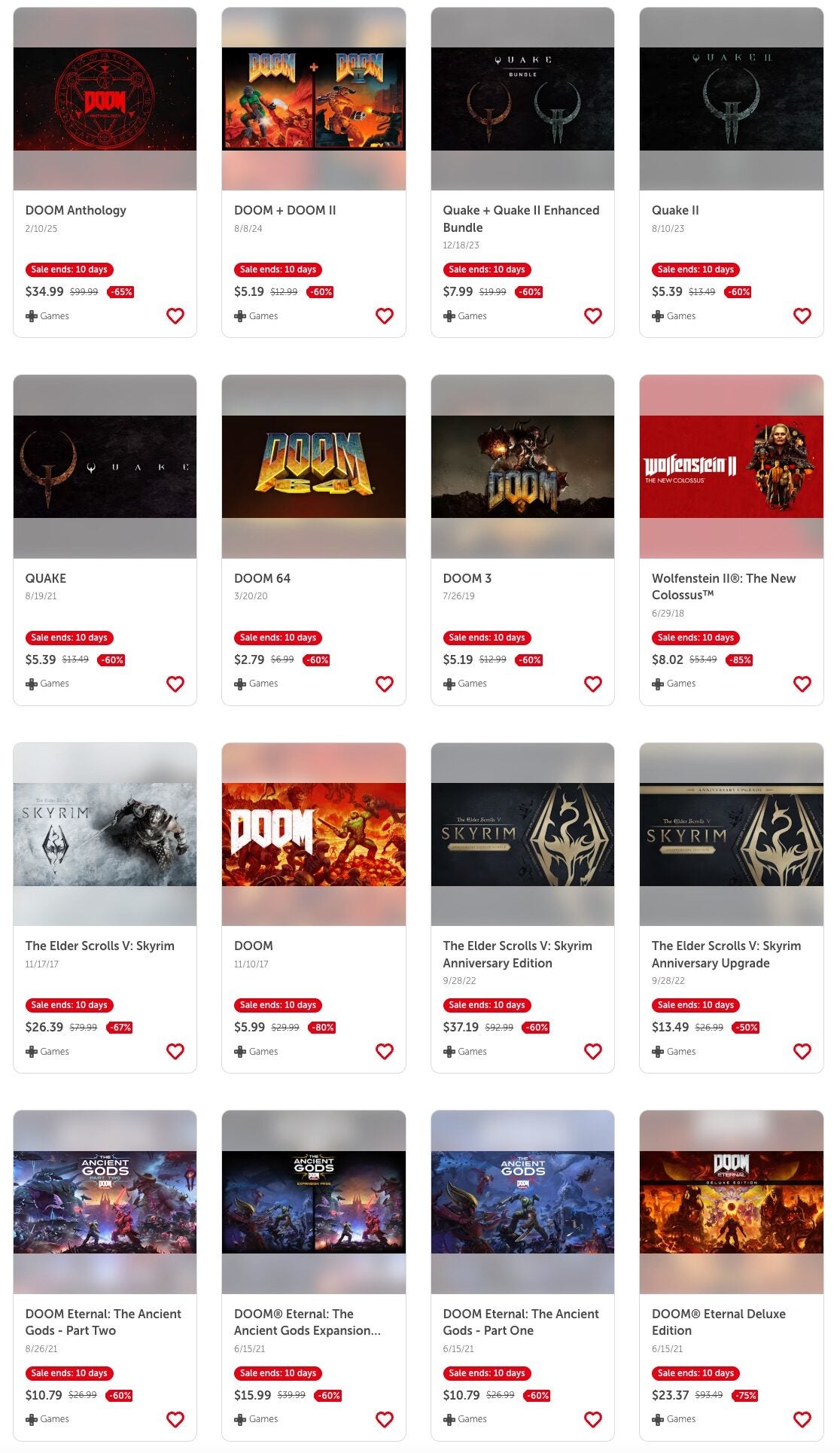Favorite The Elder Scrolls V: Skyrim

(175, 1051)
